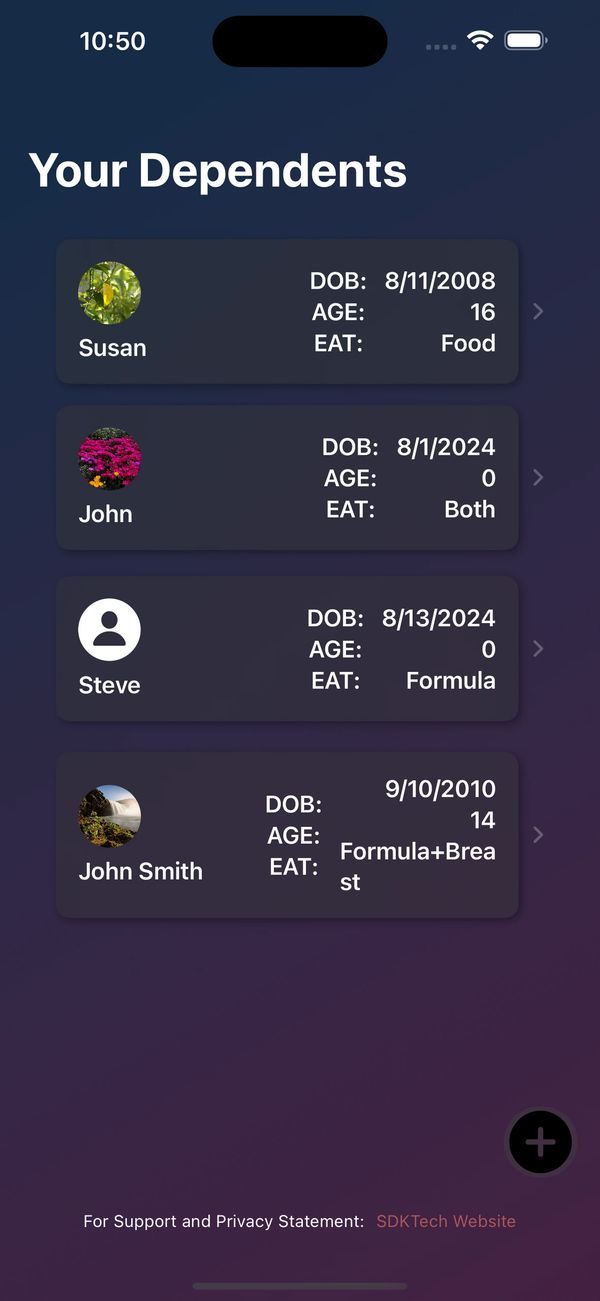The width and height of the screenshot is (600, 1301).
Task: View the dependent John born 8/1/2024
Action: tap(287, 477)
